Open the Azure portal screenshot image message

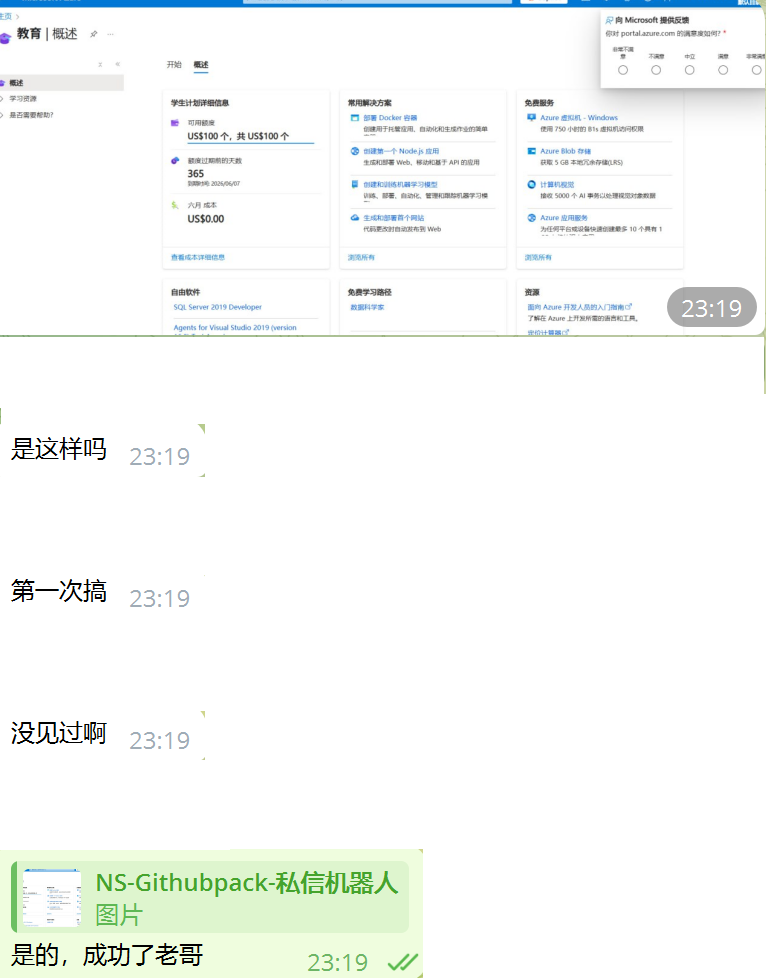pyautogui.click(x=380, y=170)
